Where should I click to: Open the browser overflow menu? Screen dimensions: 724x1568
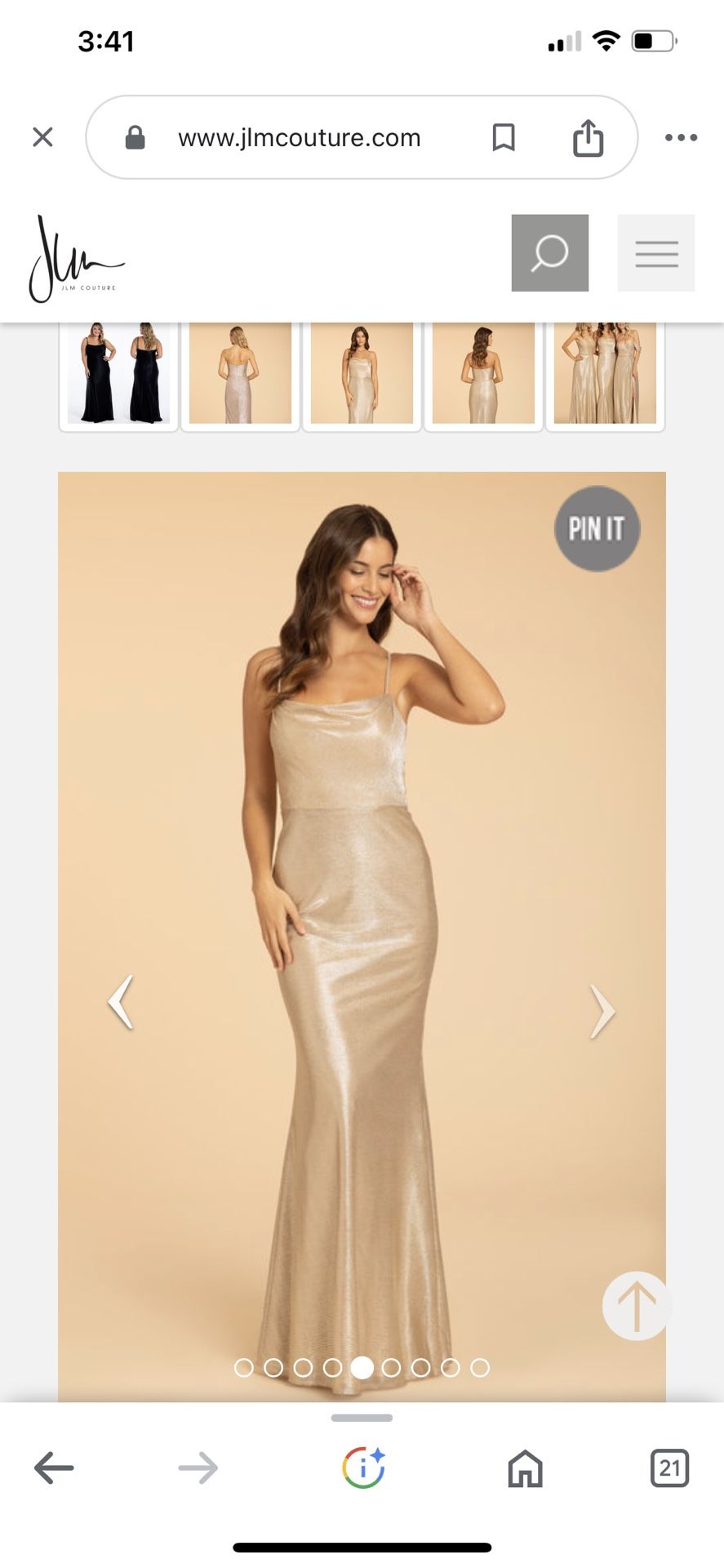681,138
